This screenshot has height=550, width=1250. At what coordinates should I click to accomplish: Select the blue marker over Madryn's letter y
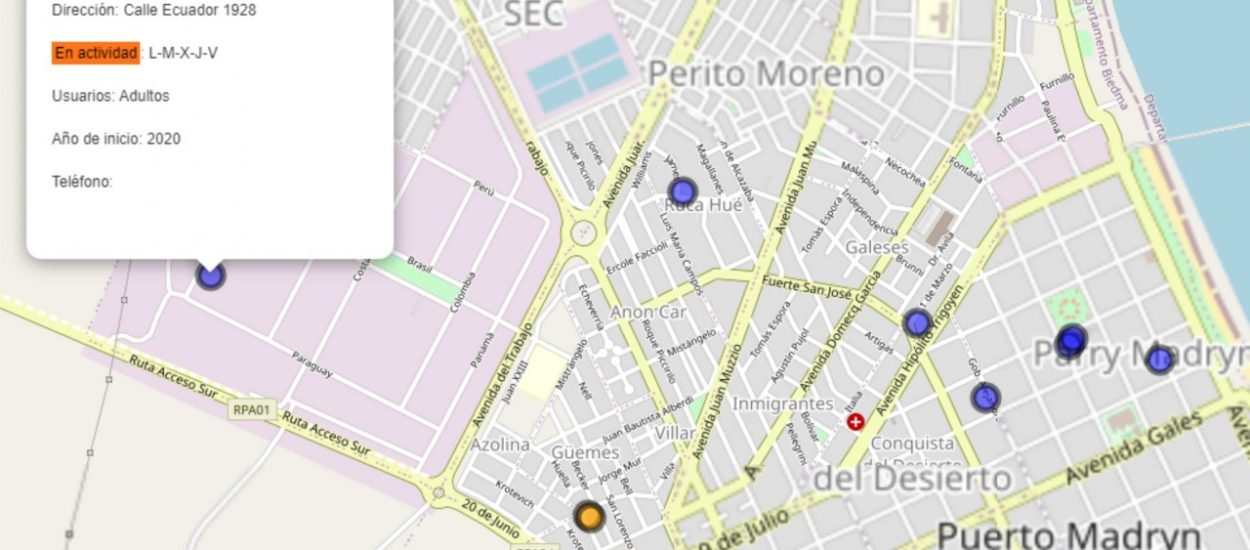pos(1160,359)
